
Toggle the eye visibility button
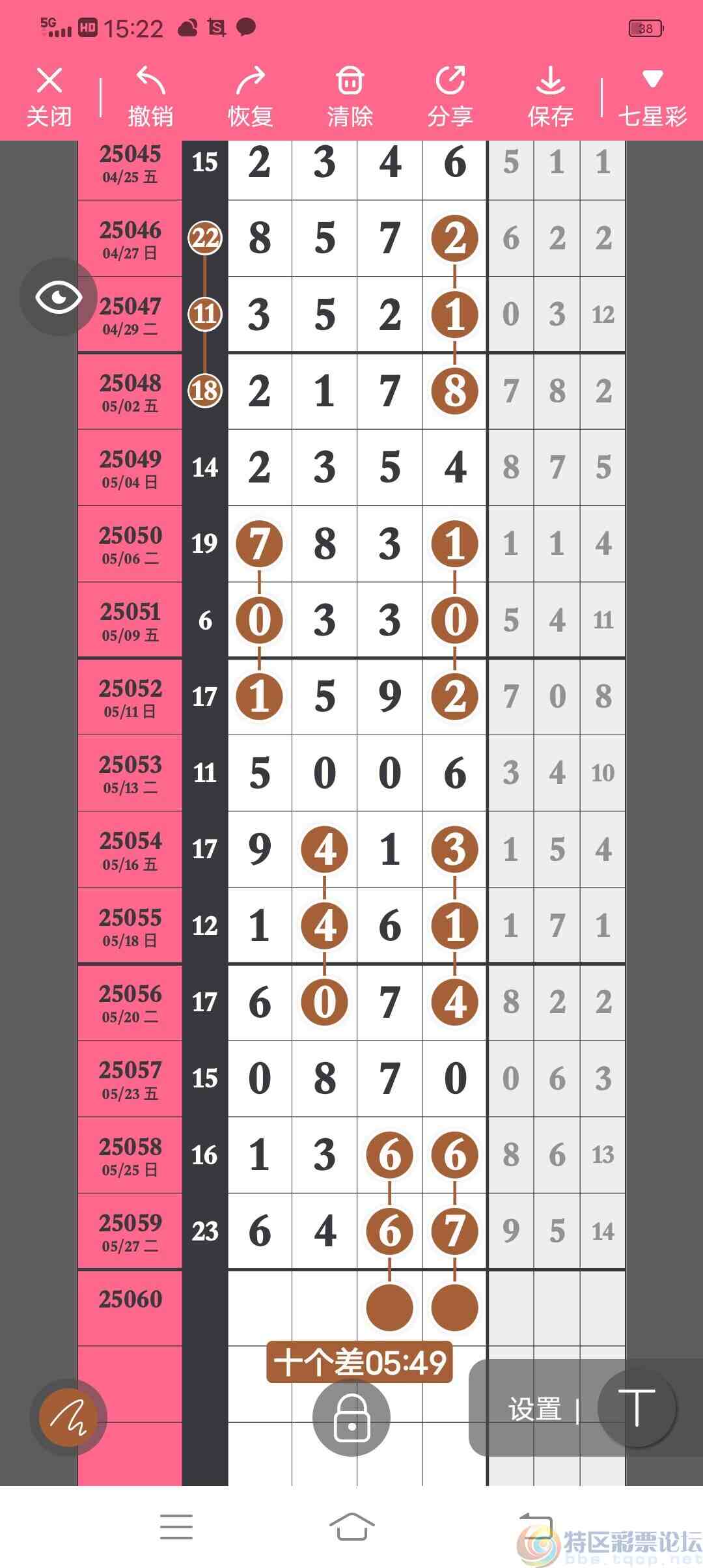[59, 298]
